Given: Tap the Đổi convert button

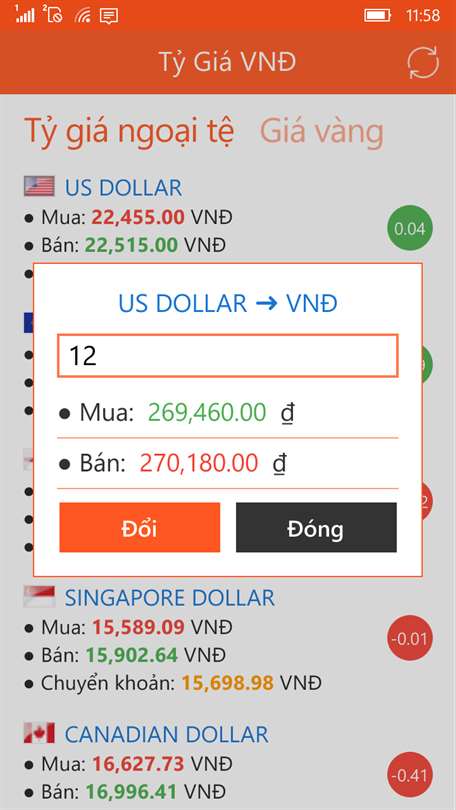Looking at the screenshot, I should pos(139,527).
